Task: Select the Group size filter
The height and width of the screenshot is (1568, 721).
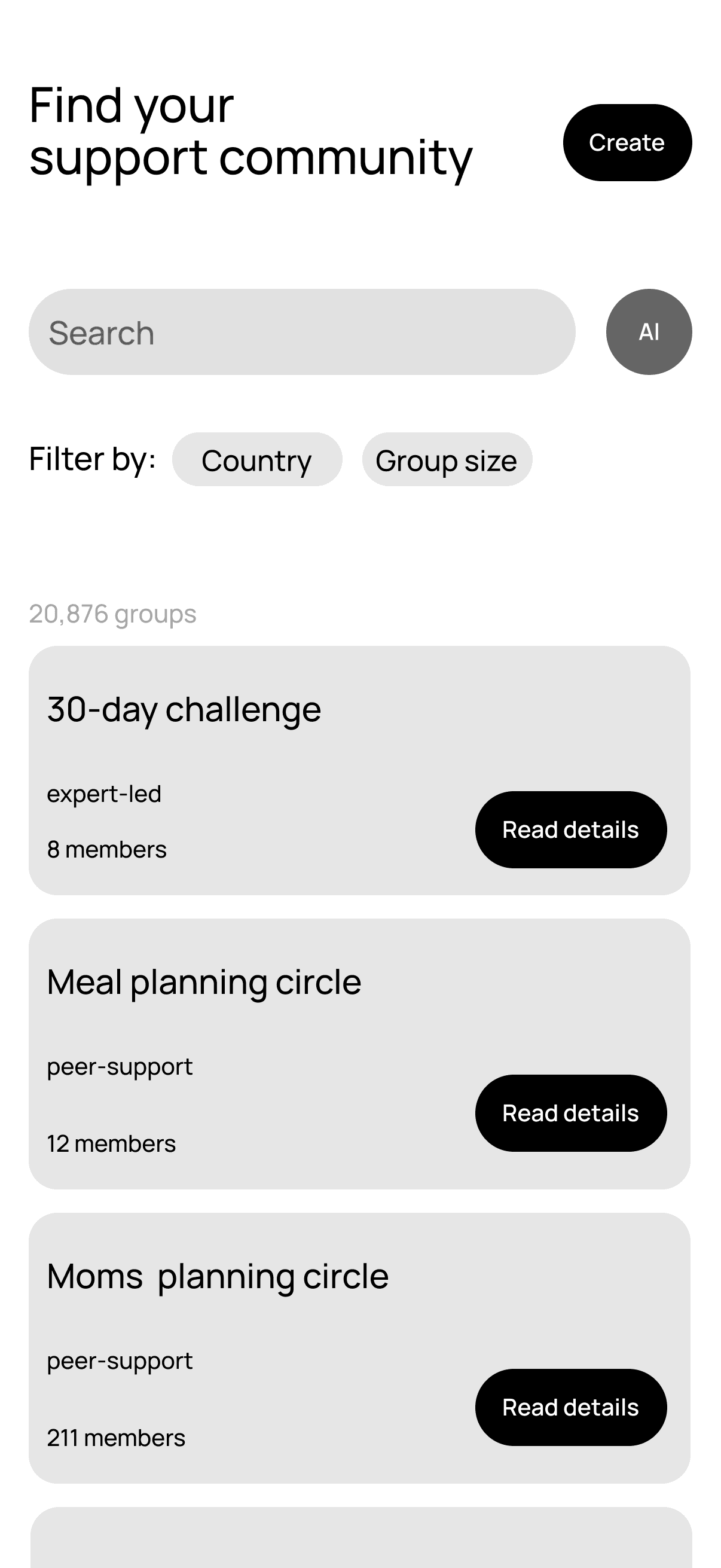Action: point(447,459)
